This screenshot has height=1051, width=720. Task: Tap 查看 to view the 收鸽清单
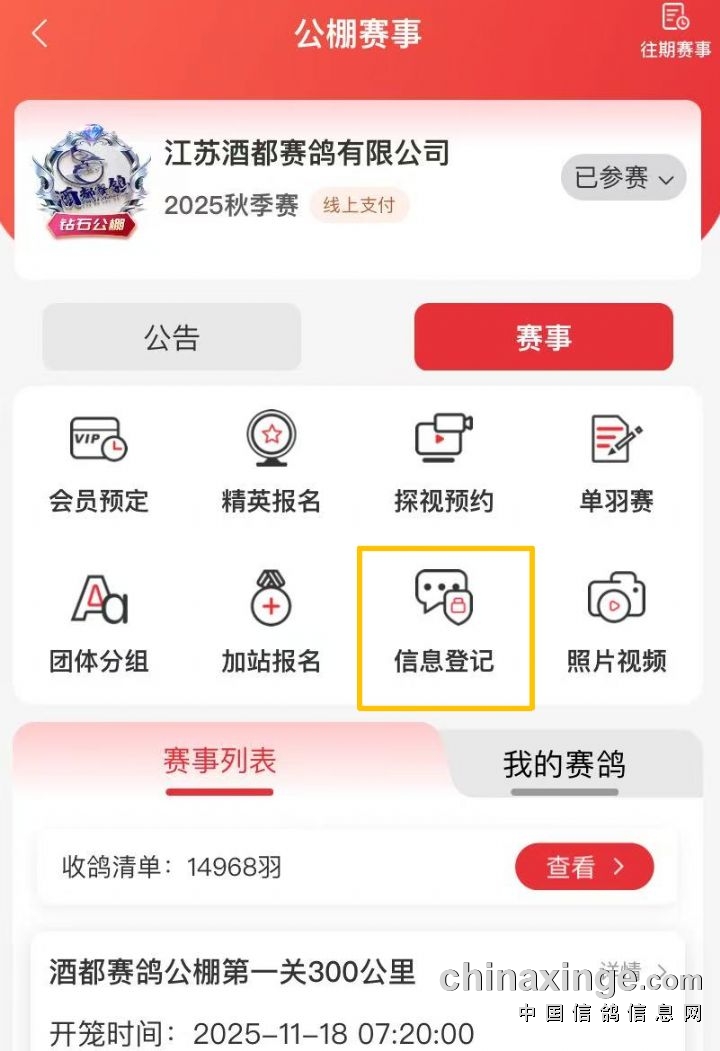(x=584, y=866)
